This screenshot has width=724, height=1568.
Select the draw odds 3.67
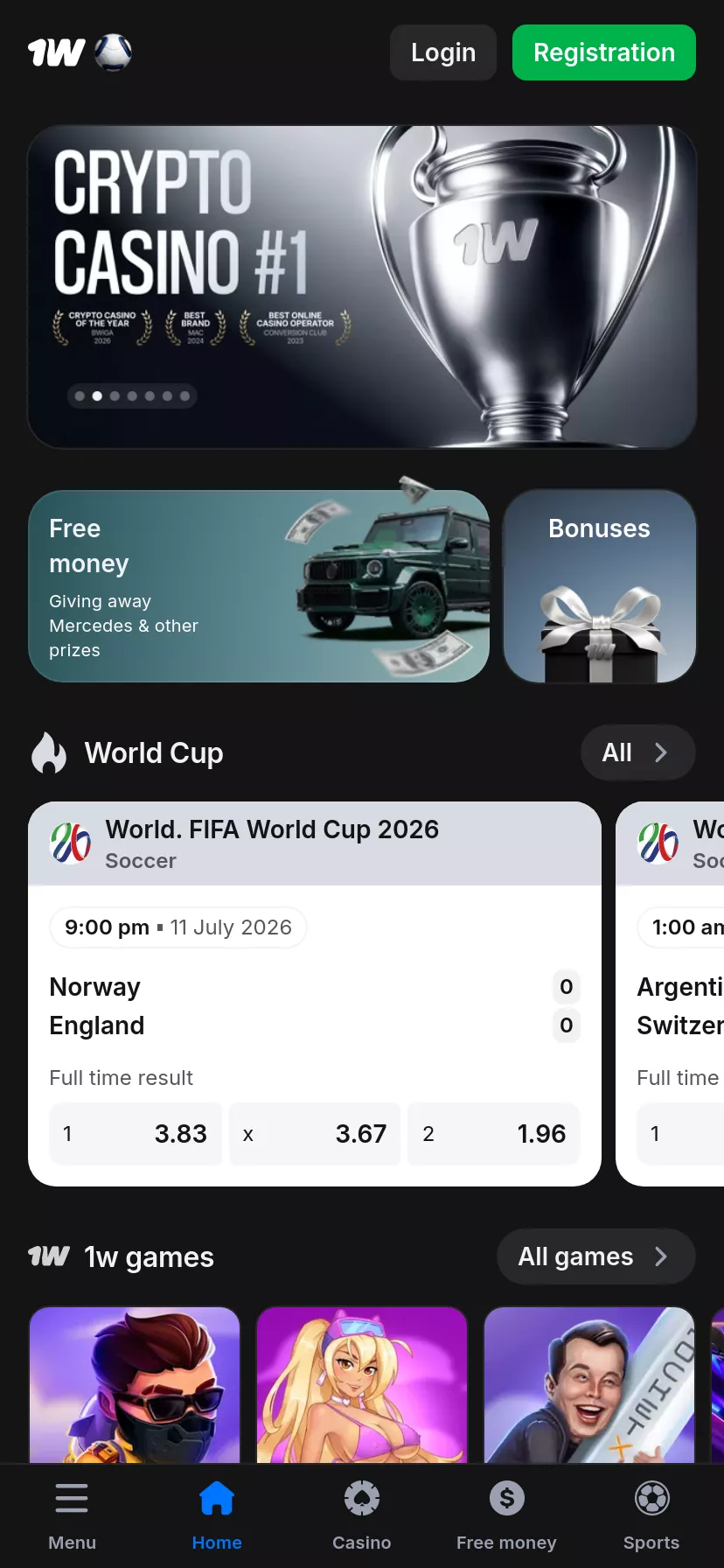315,1134
